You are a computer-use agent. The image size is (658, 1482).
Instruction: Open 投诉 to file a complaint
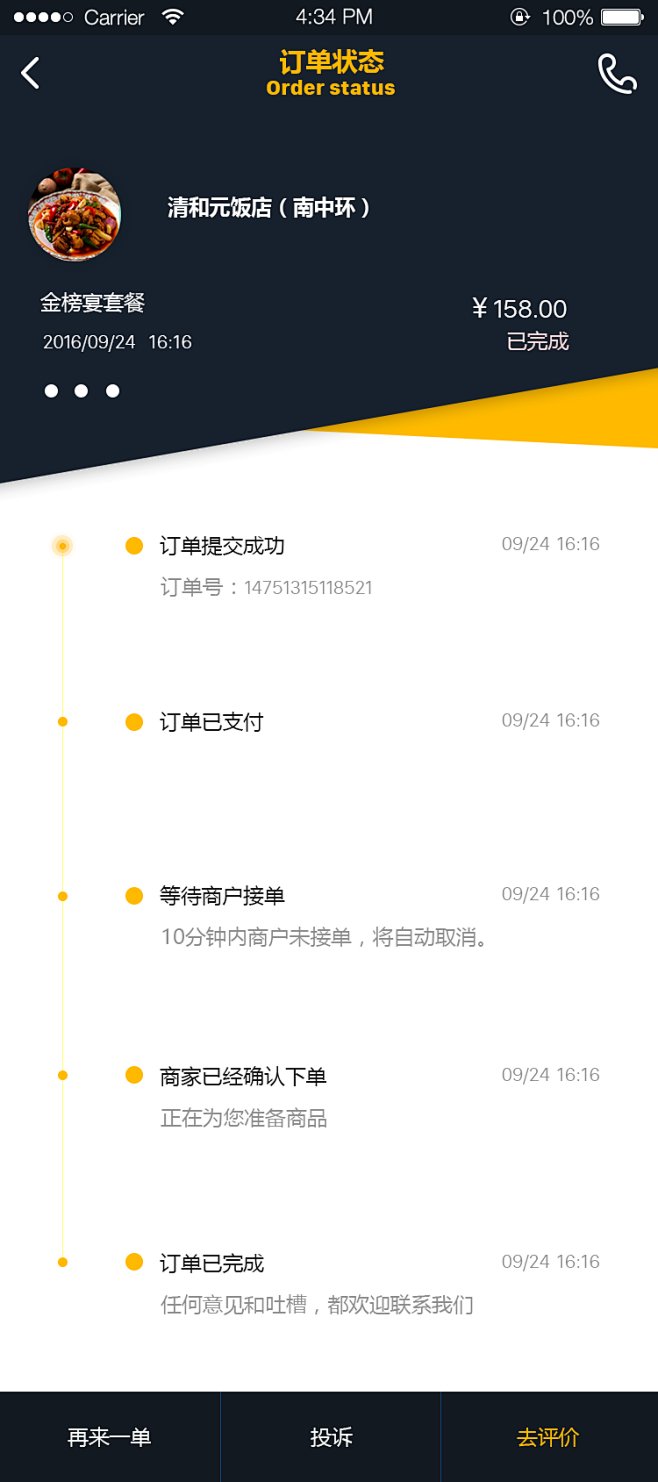click(330, 1437)
